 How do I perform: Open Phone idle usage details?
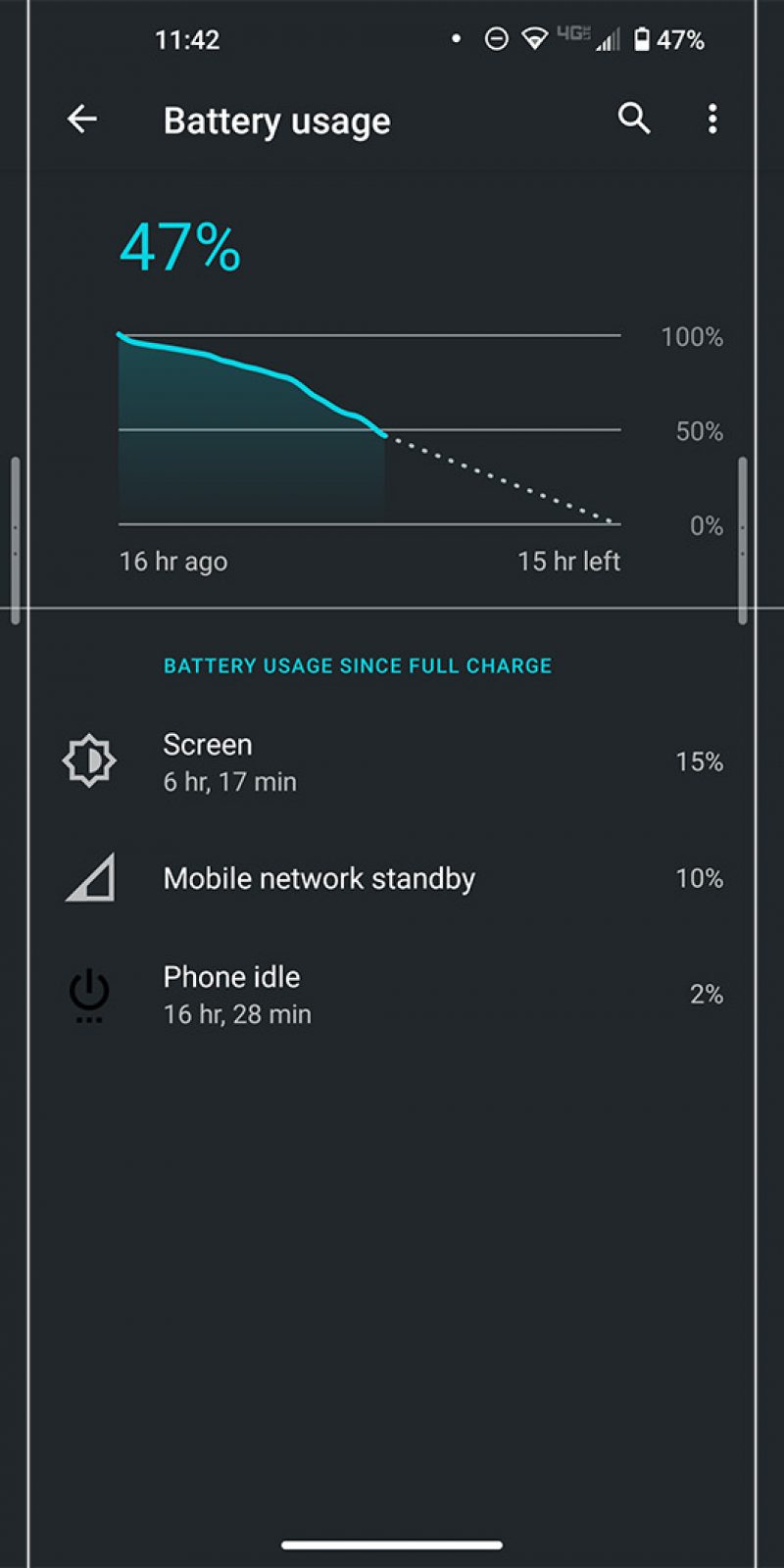click(392, 995)
